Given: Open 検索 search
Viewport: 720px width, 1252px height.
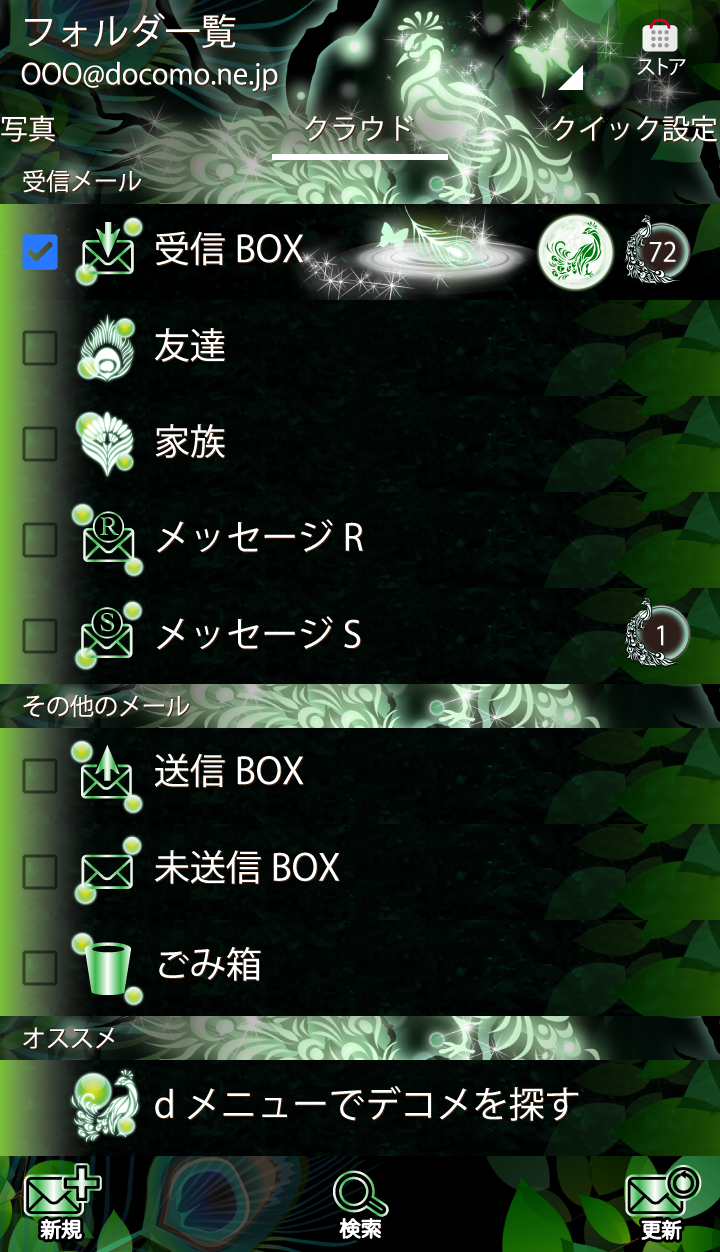Looking at the screenshot, I should pos(360,1205).
